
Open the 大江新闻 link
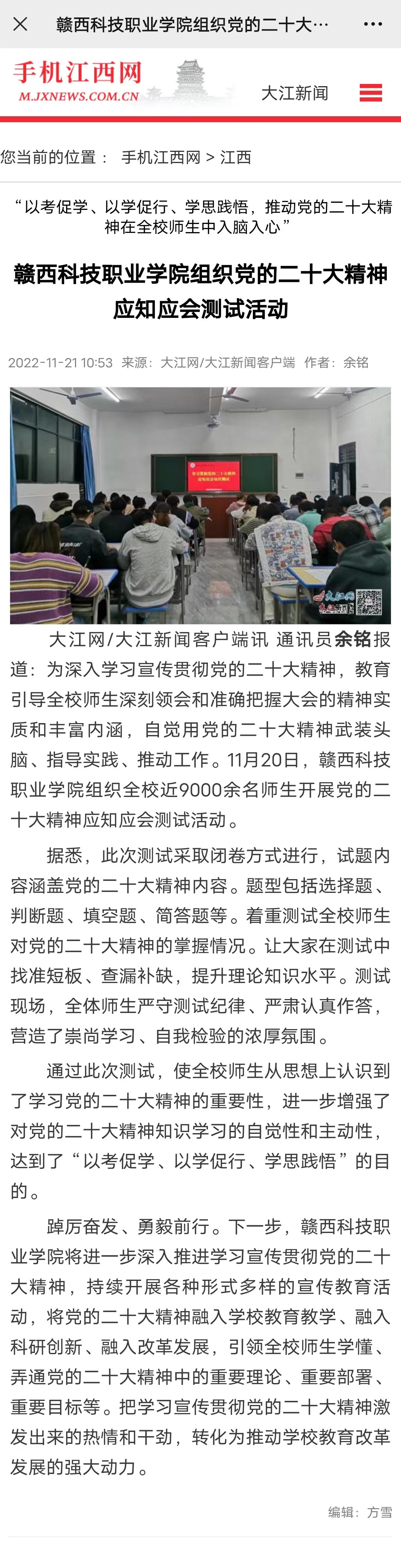pyautogui.click(x=294, y=93)
